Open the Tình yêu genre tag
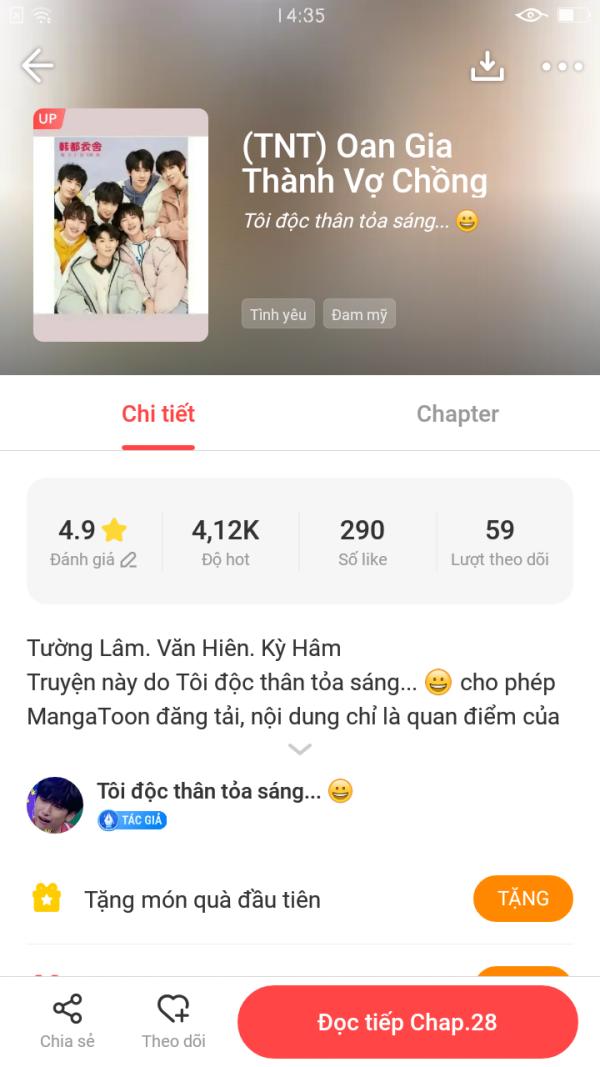The image size is (600, 1067). tap(278, 314)
